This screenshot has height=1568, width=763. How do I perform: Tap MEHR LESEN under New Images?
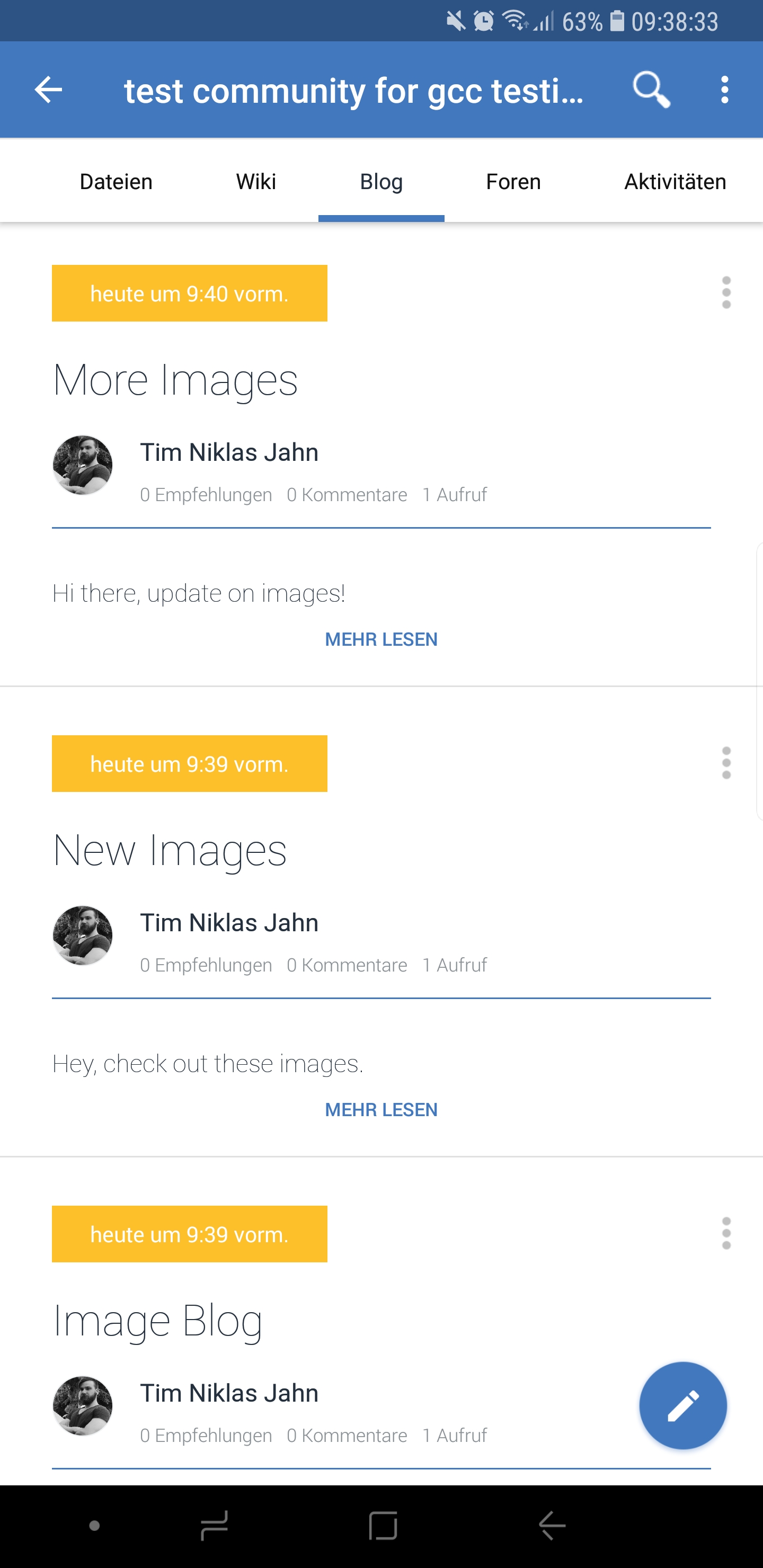point(381,1110)
